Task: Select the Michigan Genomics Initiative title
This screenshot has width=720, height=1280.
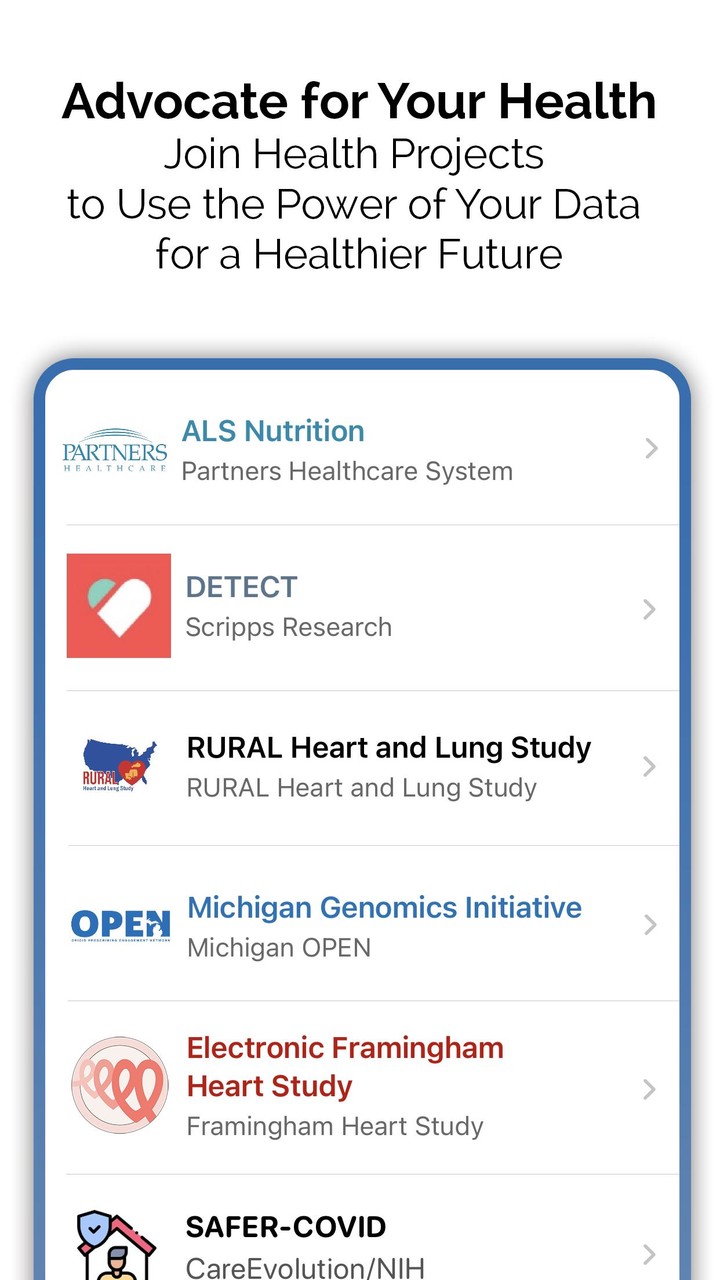Action: [384, 907]
